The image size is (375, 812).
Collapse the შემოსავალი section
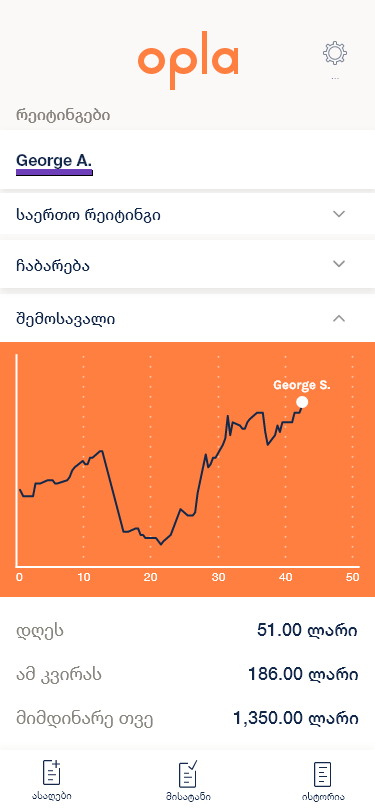pos(188,318)
